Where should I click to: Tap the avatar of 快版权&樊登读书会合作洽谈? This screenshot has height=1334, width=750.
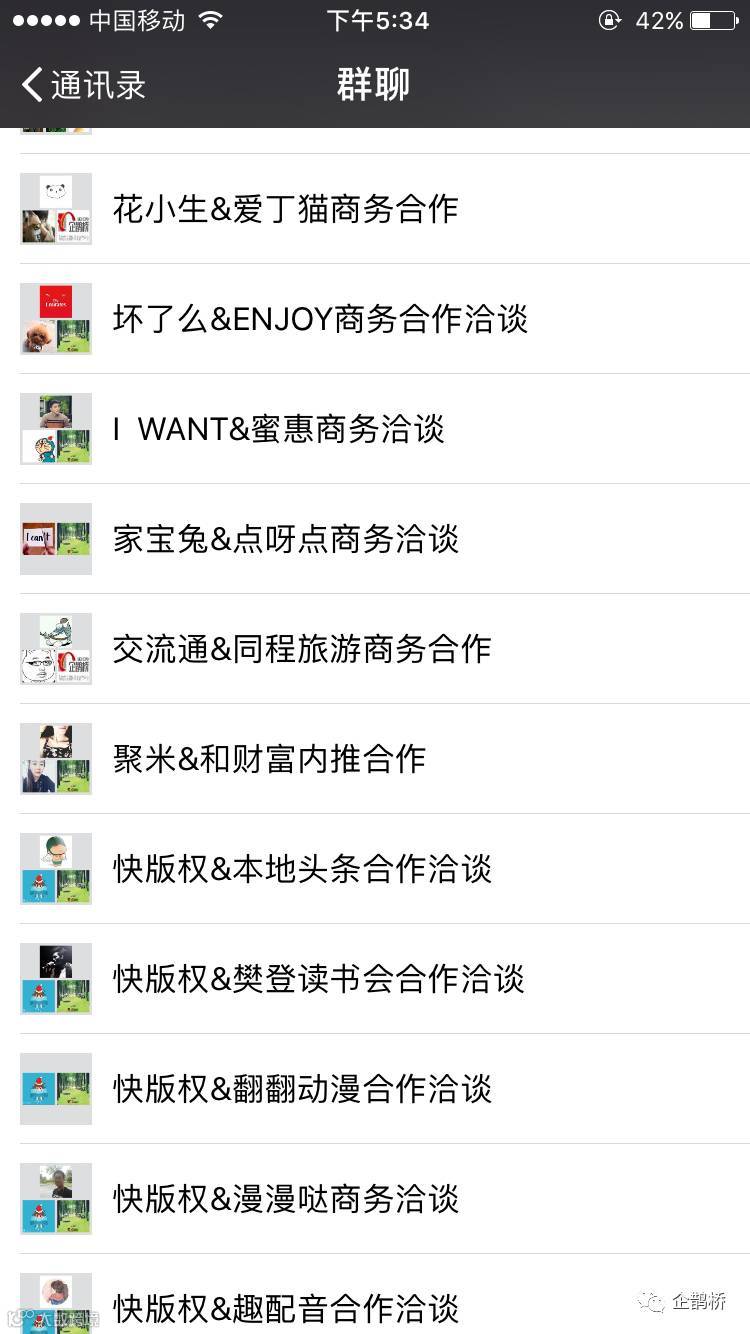click(x=55, y=979)
